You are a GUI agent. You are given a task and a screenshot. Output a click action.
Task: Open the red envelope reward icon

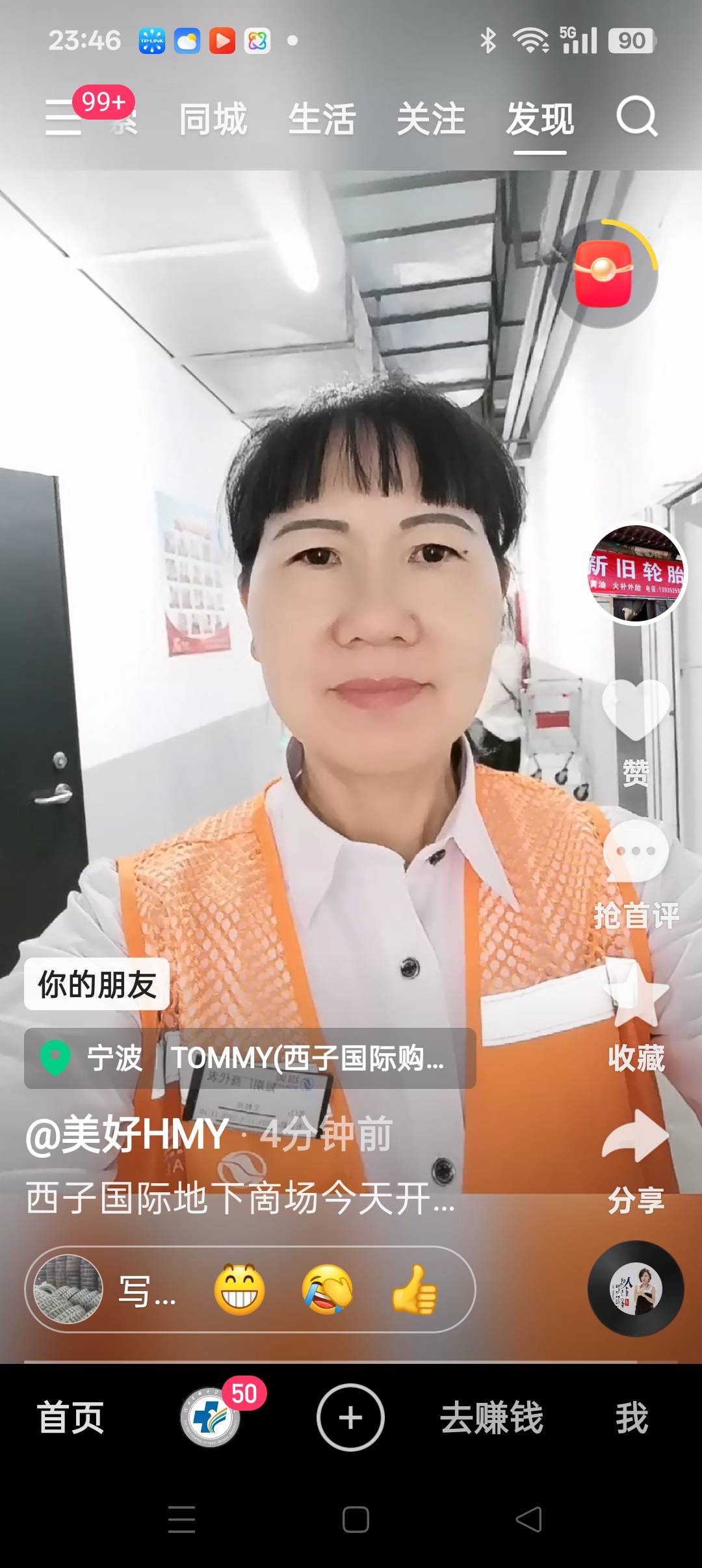click(x=604, y=274)
